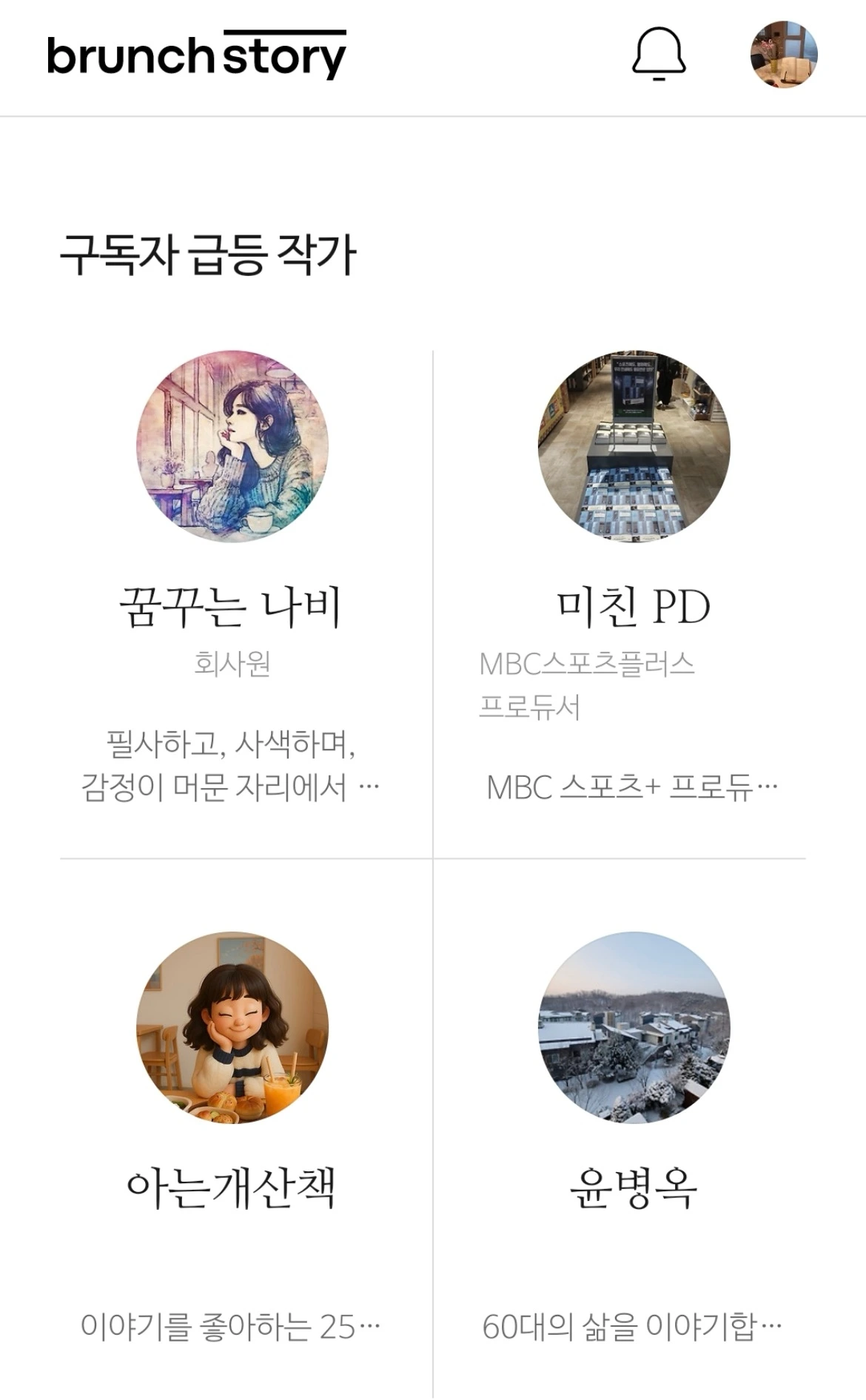This screenshot has width=866, height=1400.
Task: Select the 아는개산책 writer card
Action: point(232,1188)
